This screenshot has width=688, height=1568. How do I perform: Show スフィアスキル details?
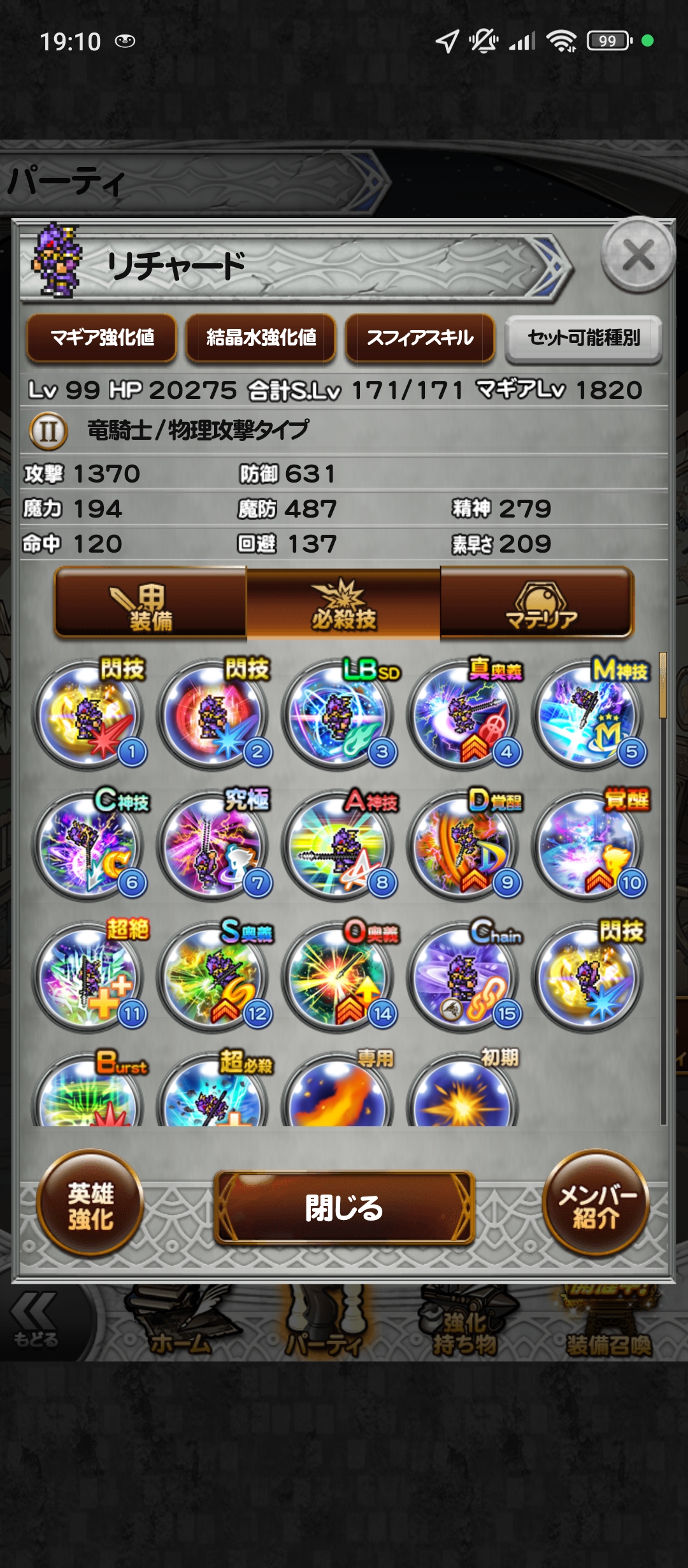pos(420,337)
